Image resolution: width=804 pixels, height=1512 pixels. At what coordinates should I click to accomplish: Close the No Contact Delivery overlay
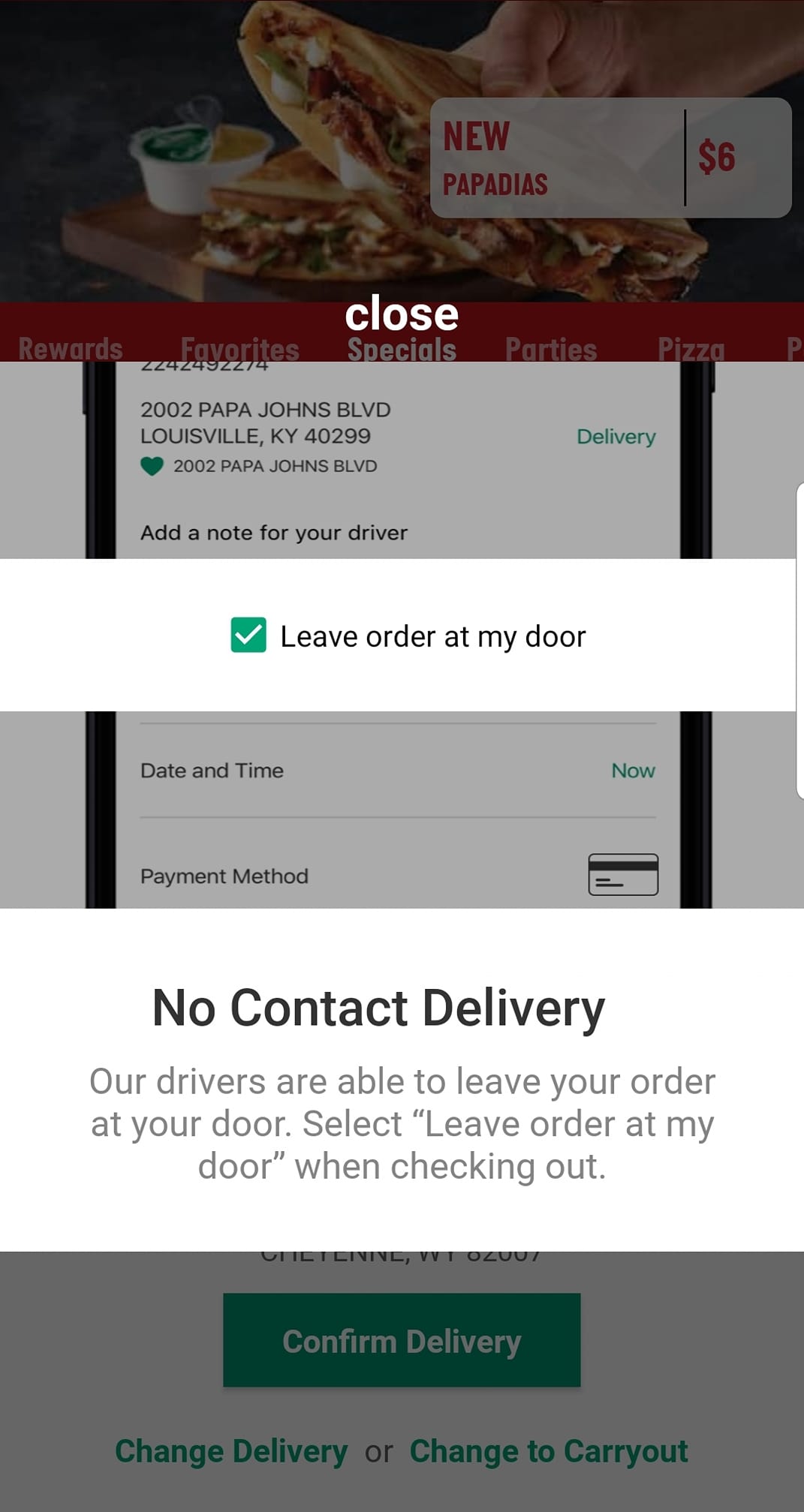coord(402,314)
